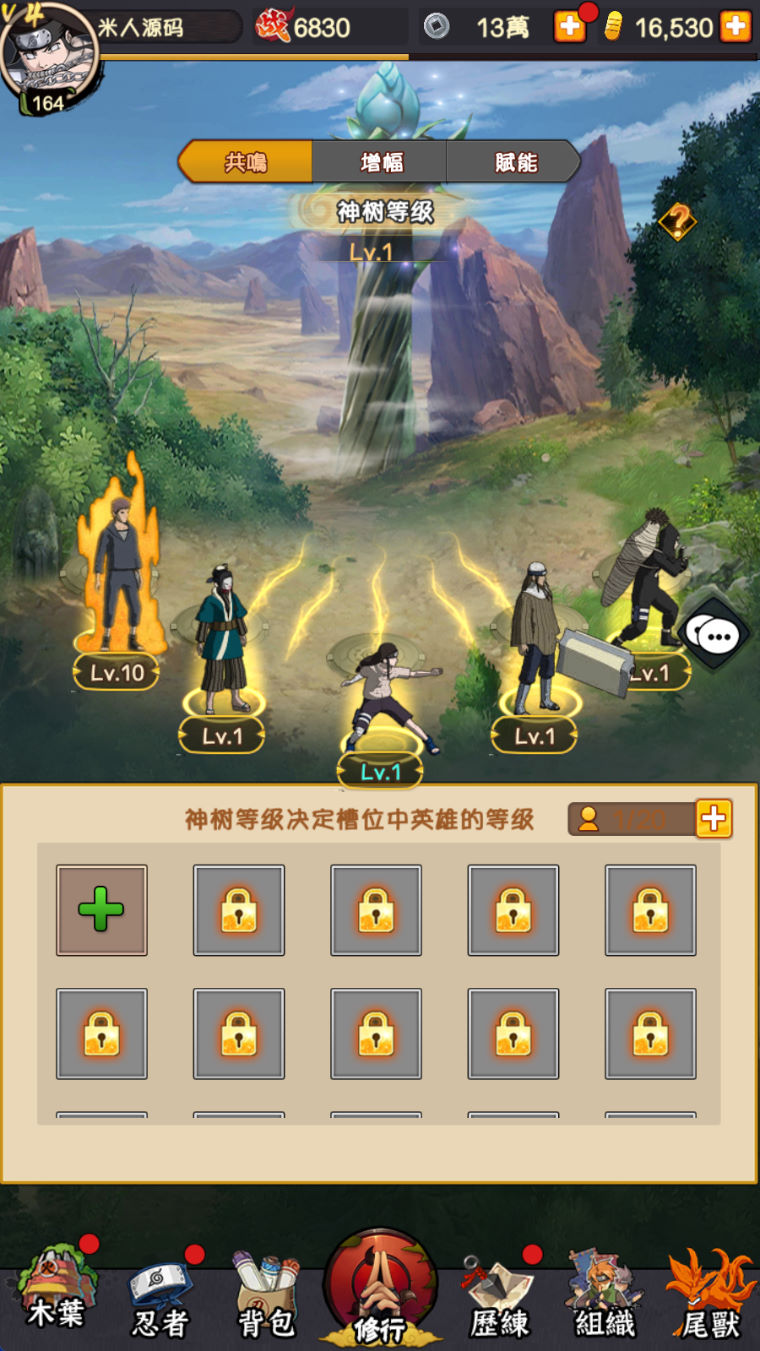Switch to the 增幅 tab
The height and width of the screenshot is (1351, 760).
pos(379,162)
